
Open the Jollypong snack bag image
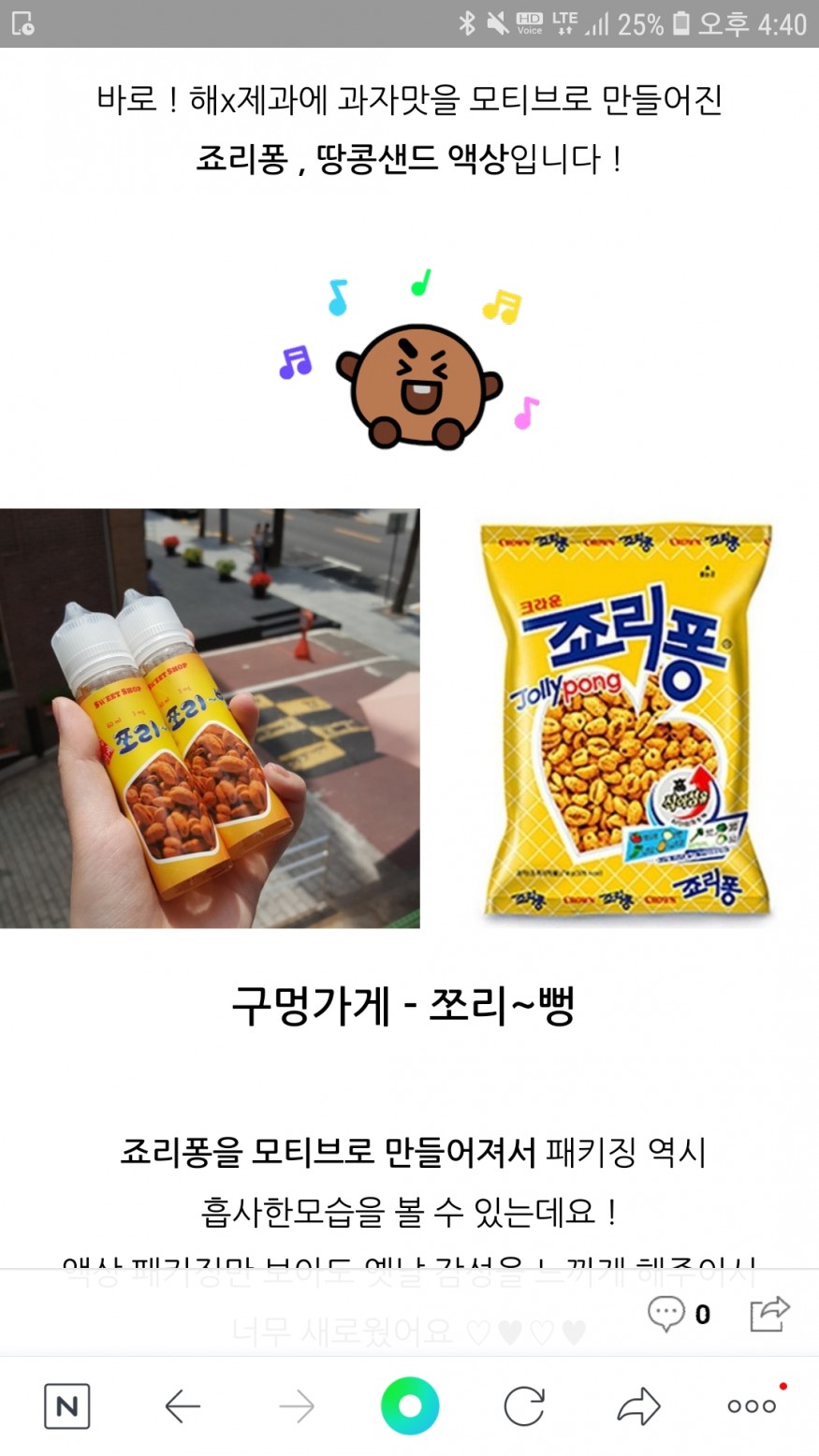coord(625,719)
